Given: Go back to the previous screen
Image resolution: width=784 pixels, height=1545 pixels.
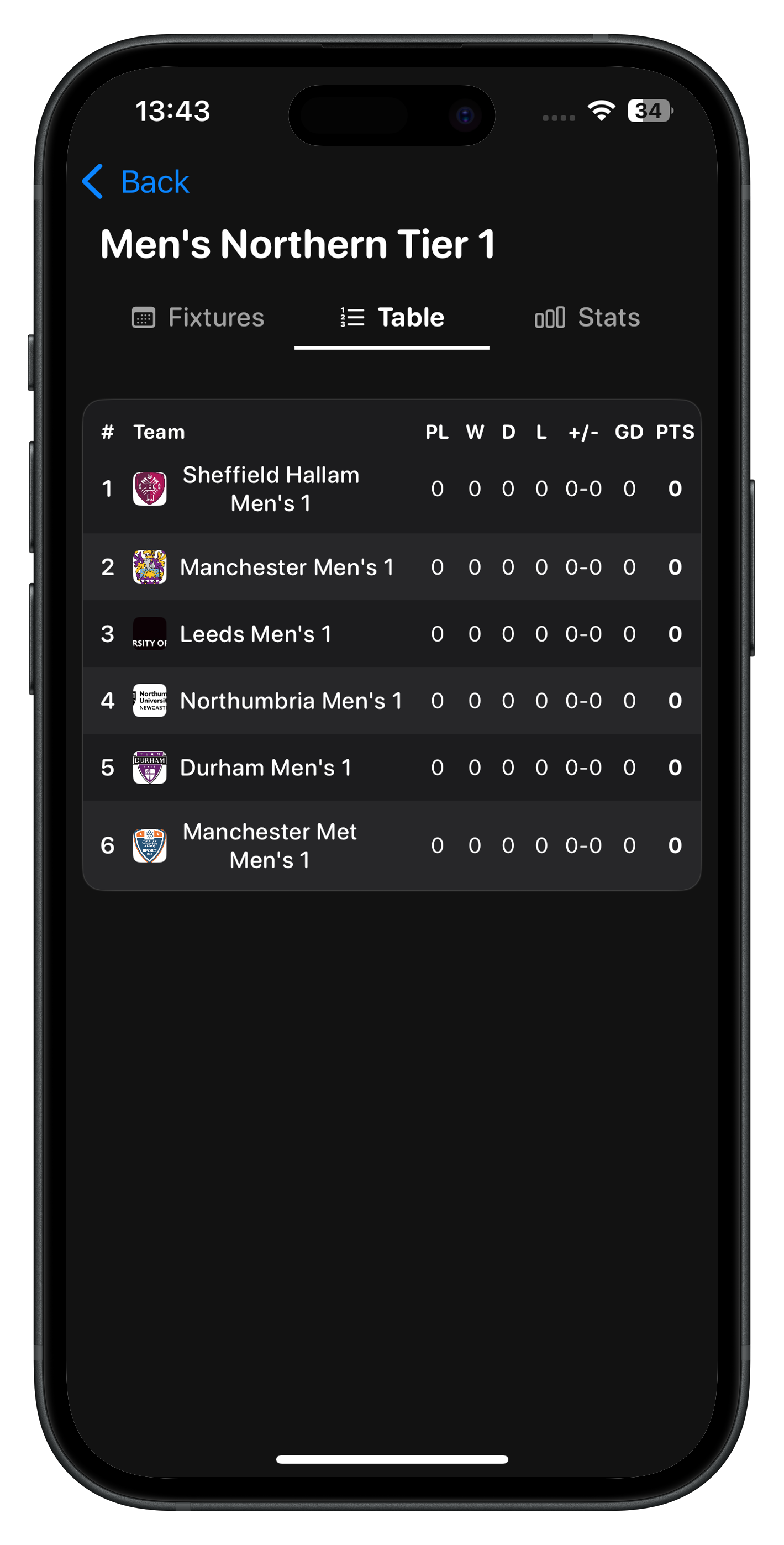Looking at the screenshot, I should click(136, 182).
